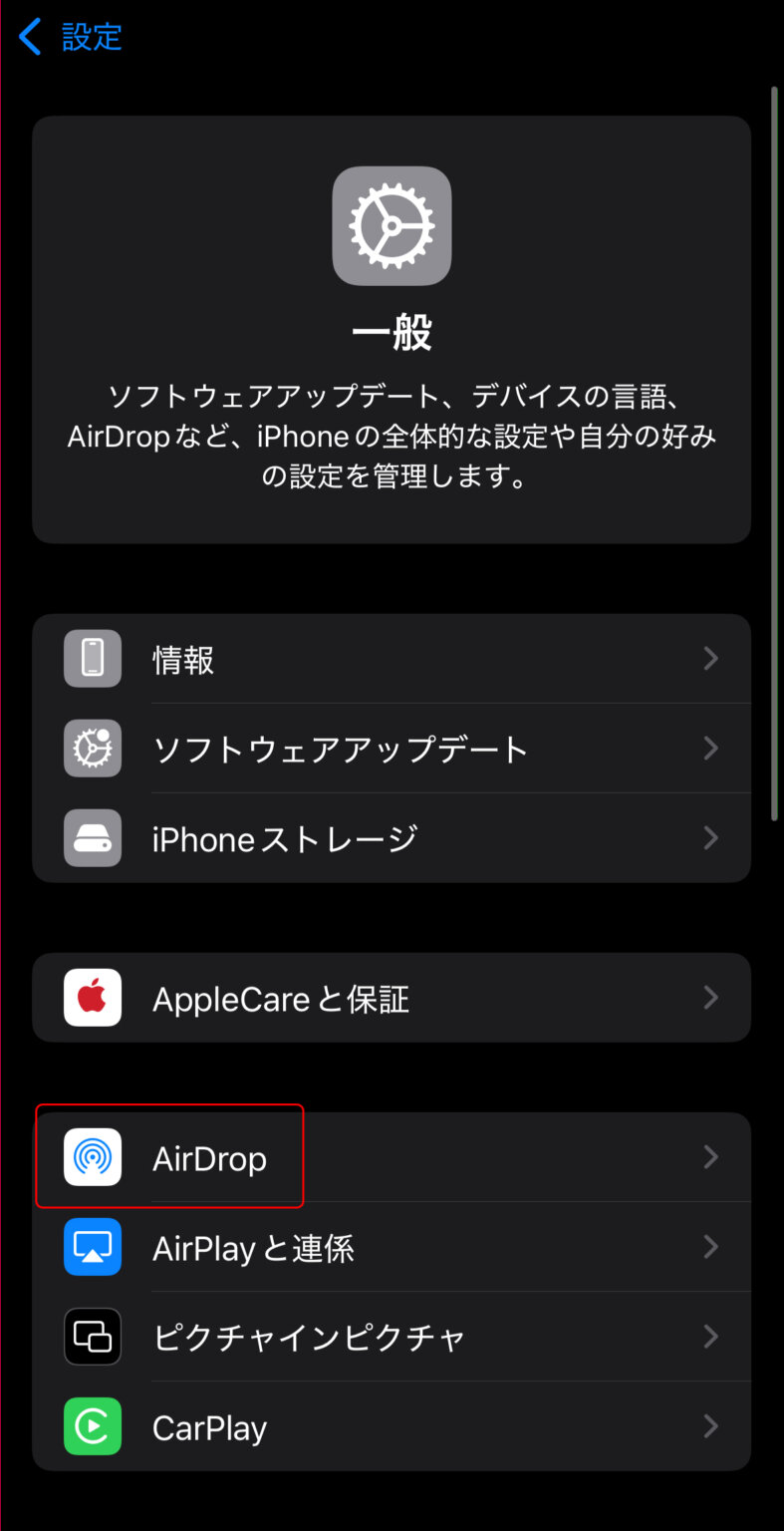The height and width of the screenshot is (1531, 784).
Task: Tap the blue AirDrop radar icon
Action: coord(92,1157)
